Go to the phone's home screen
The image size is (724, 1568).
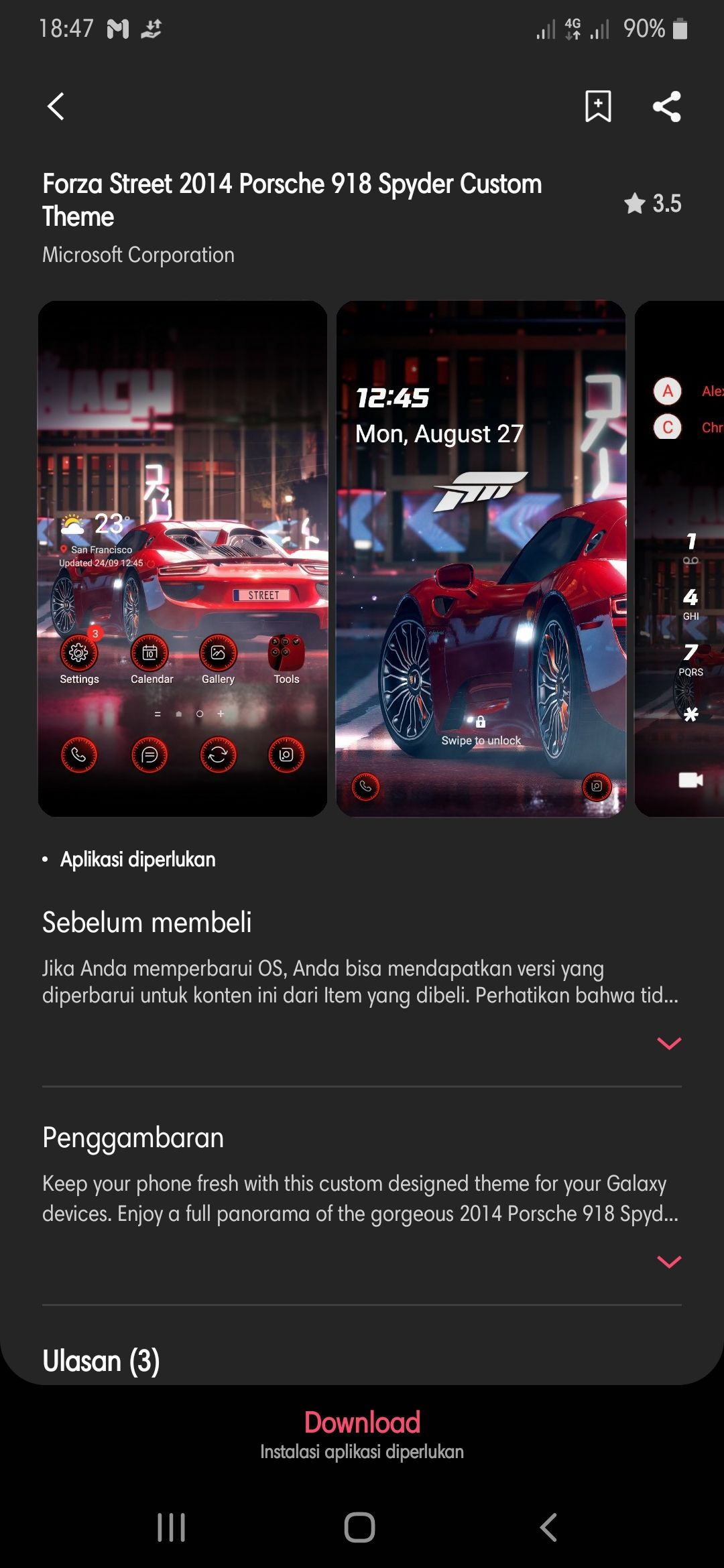click(x=360, y=1527)
